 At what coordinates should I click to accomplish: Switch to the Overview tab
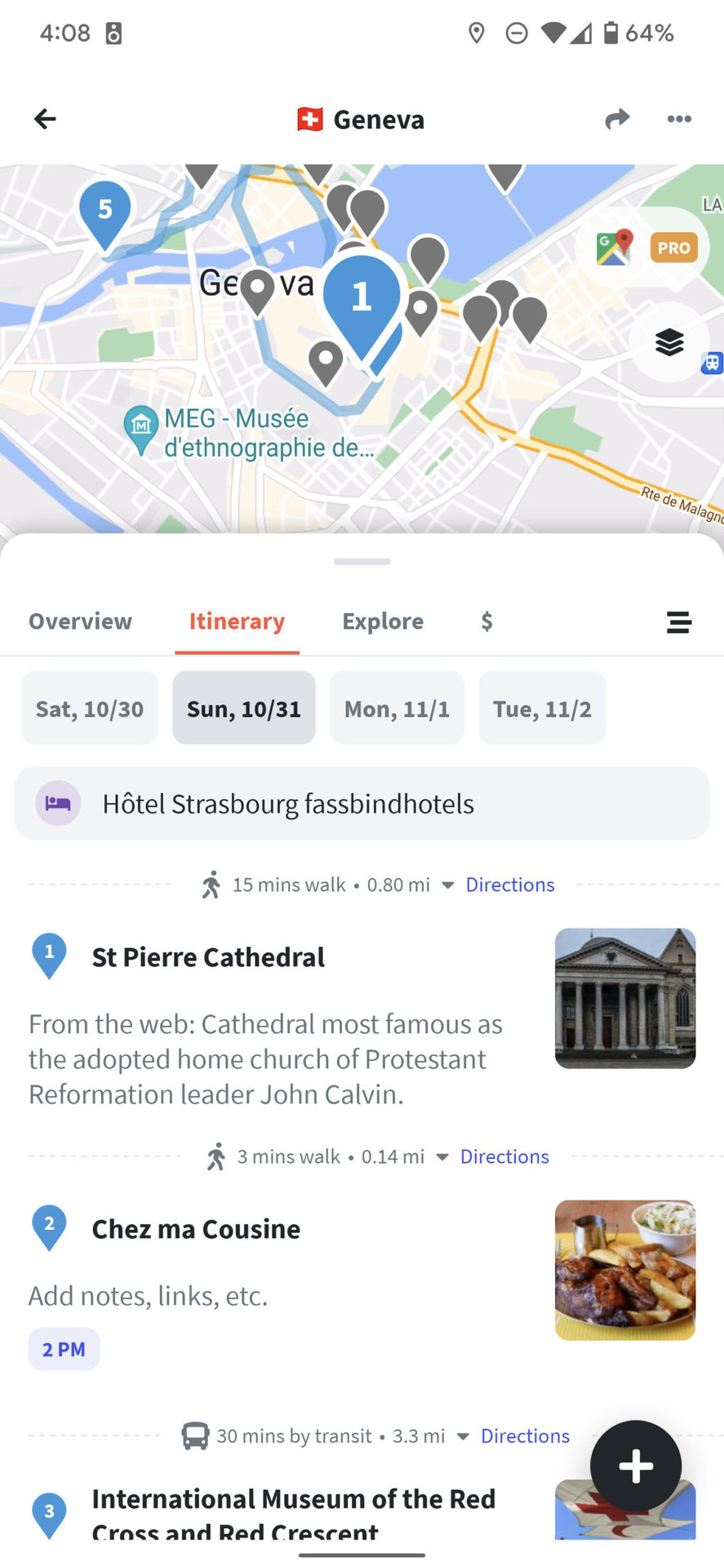80,621
